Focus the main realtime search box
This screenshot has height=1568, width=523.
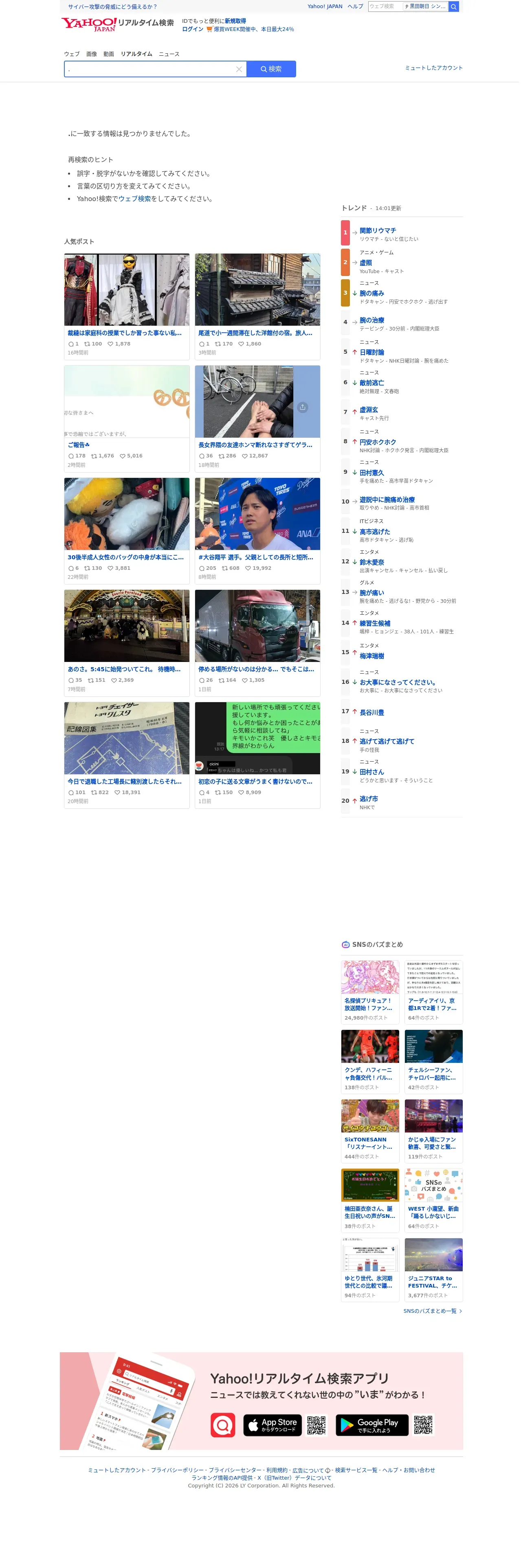pyautogui.click(x=150, y=69)
